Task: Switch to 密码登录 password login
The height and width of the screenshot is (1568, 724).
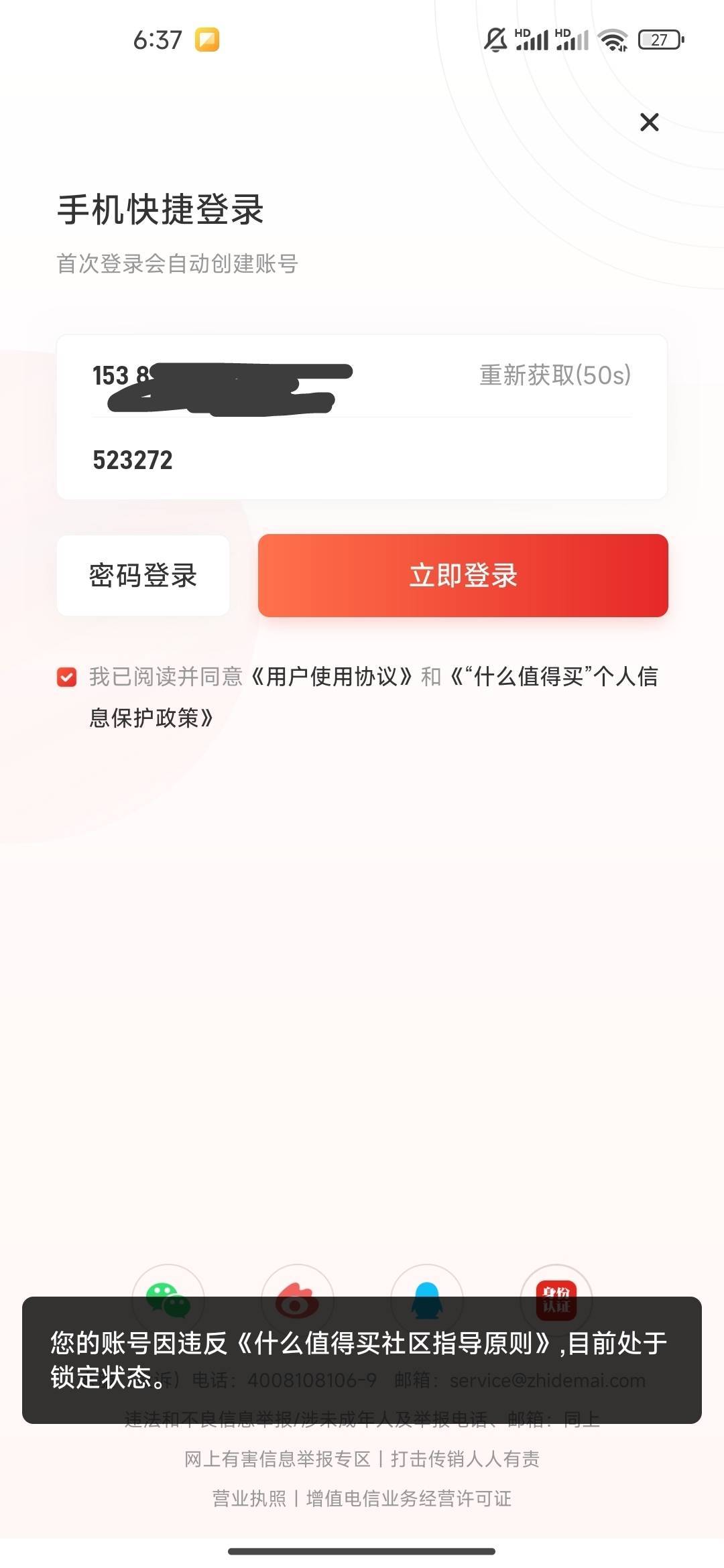Action: click(143, 576)
